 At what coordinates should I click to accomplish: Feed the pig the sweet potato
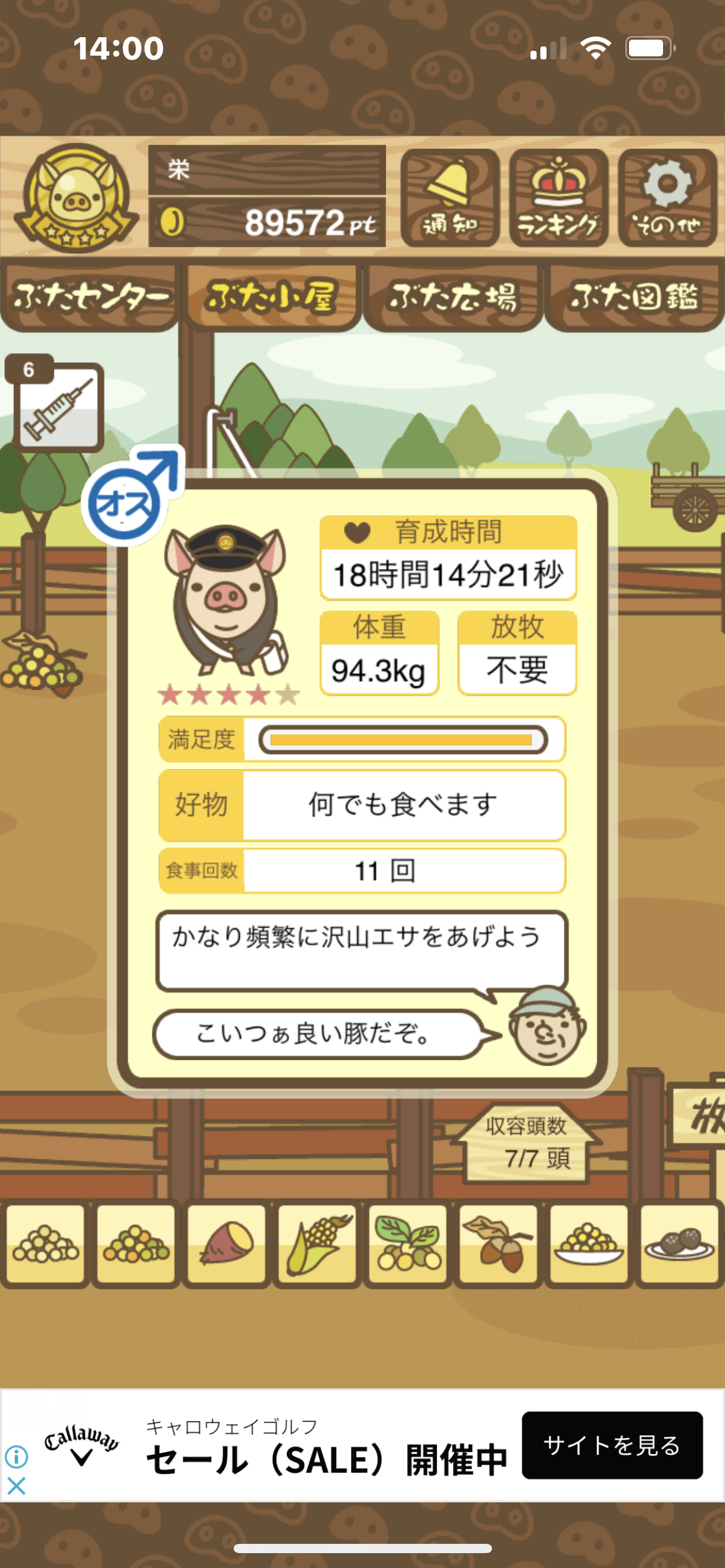pyautogui.click(x=226, y=1244)
